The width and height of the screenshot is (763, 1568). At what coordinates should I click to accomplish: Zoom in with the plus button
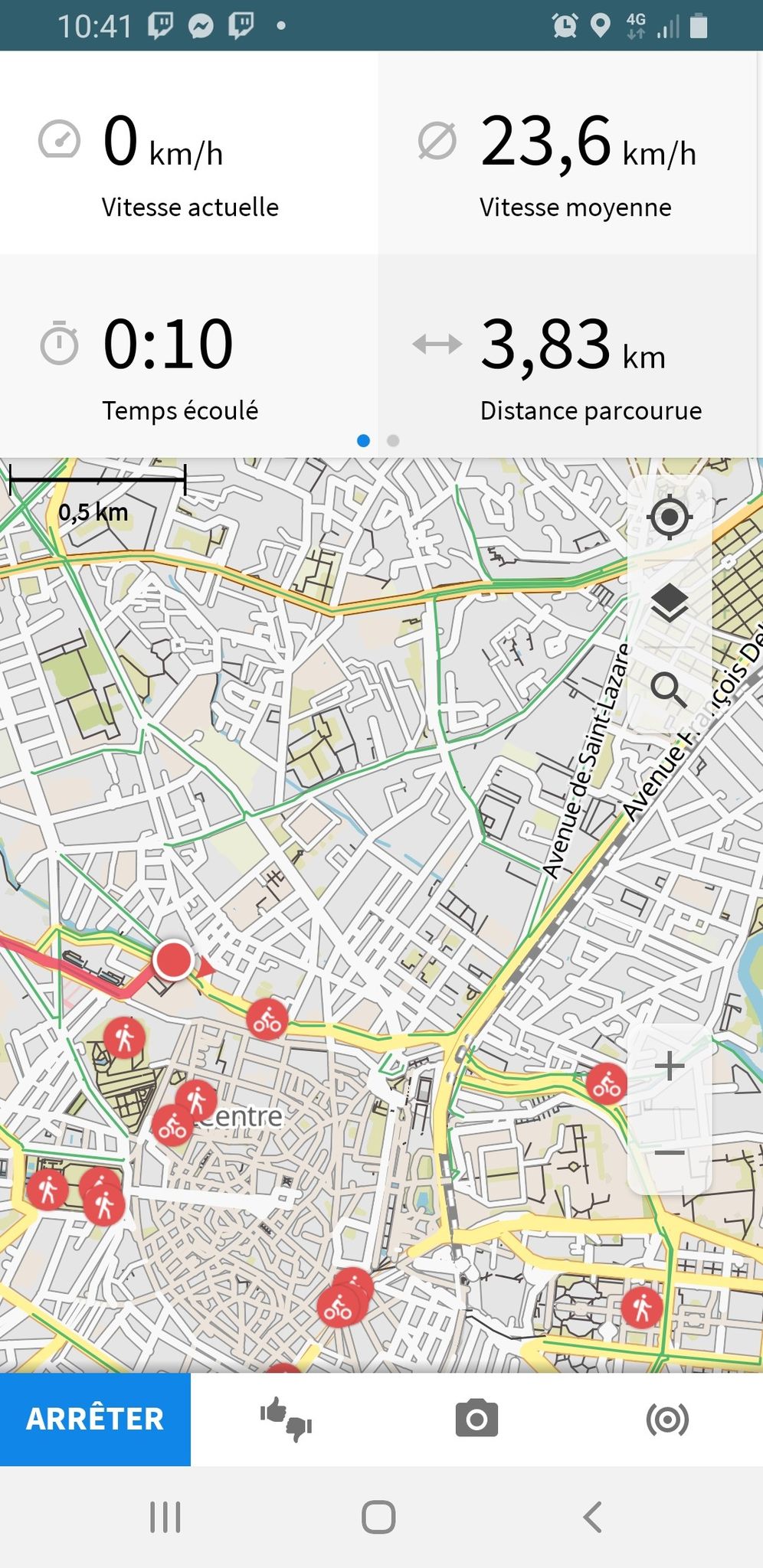tap(670, 1066)
